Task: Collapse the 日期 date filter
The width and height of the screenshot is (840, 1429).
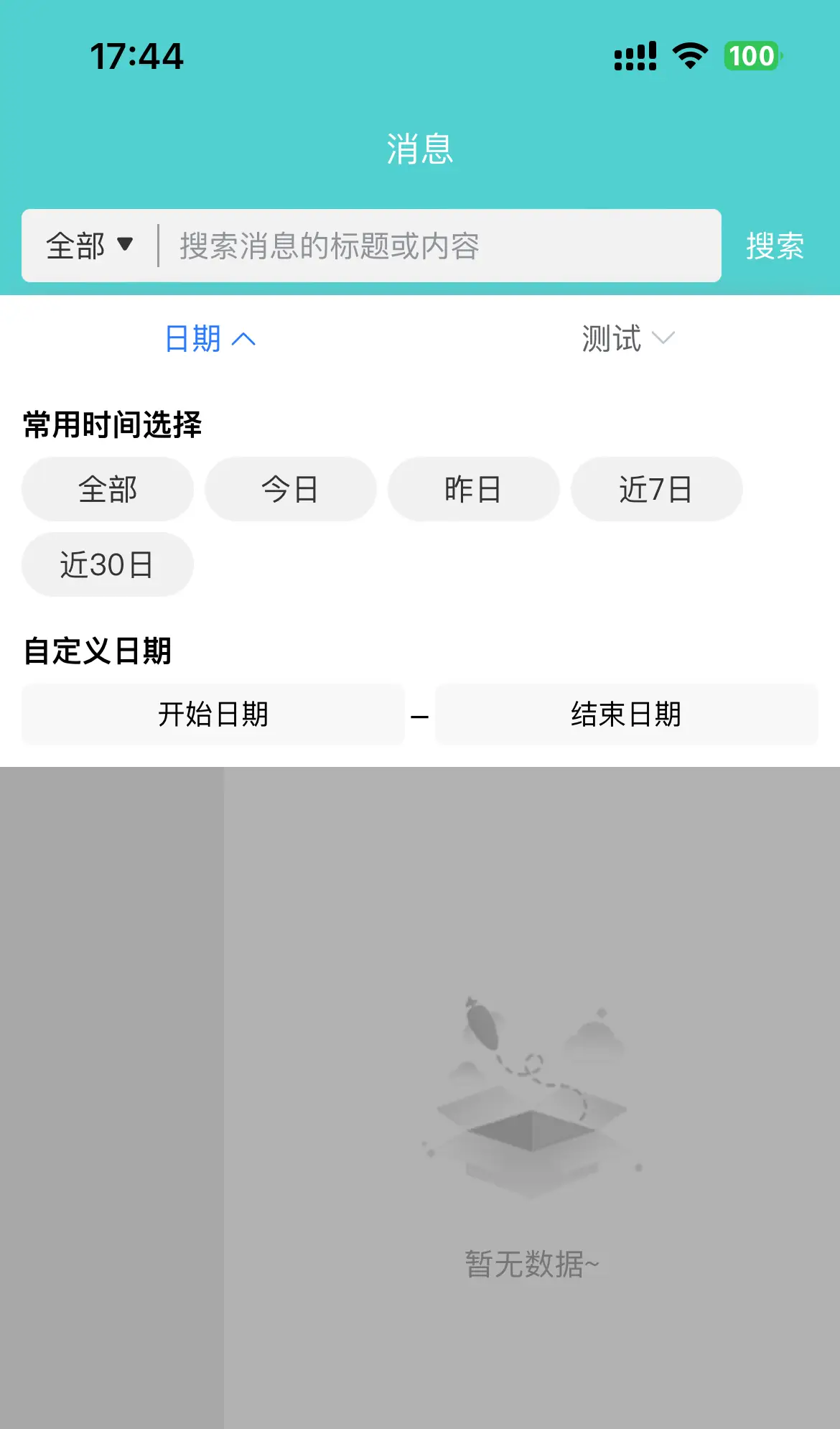Action: coord(210,338)
